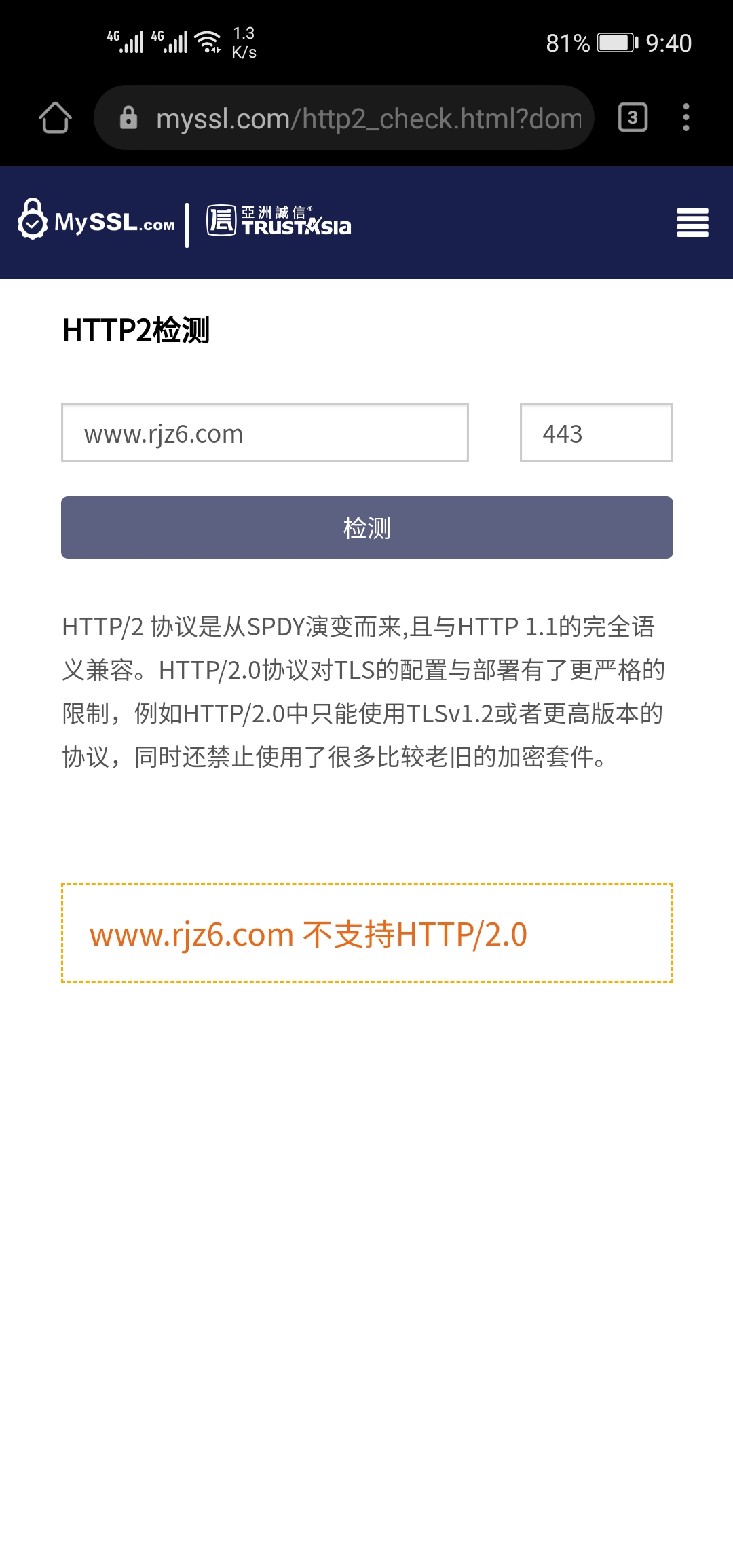Tap the www.rjz6.com domain field
The height and width of the screenshot is (1568, 733).
(x=265, y=433)
